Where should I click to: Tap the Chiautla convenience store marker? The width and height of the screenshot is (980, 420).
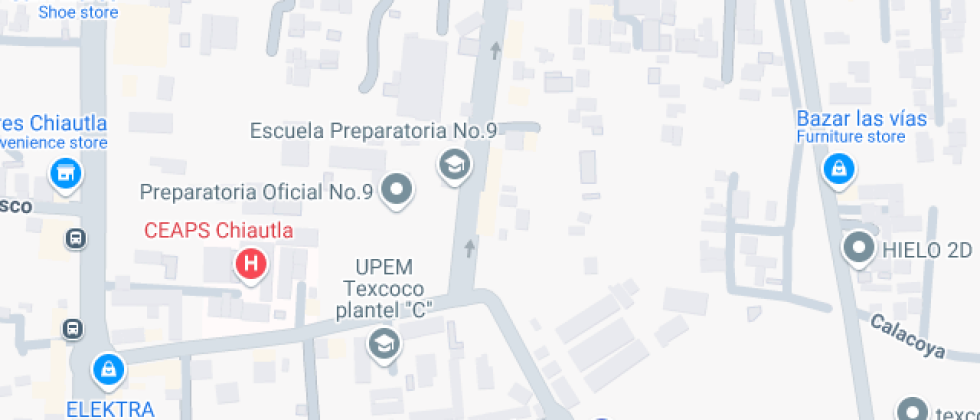coord(66,174)
